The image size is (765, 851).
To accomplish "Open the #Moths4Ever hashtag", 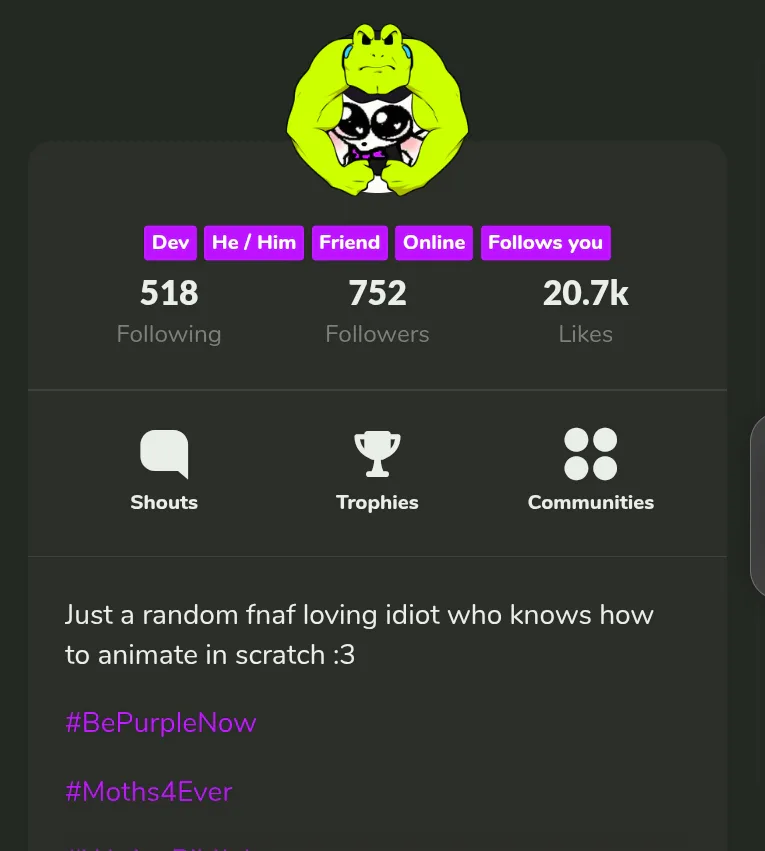I will coord(149,792).
